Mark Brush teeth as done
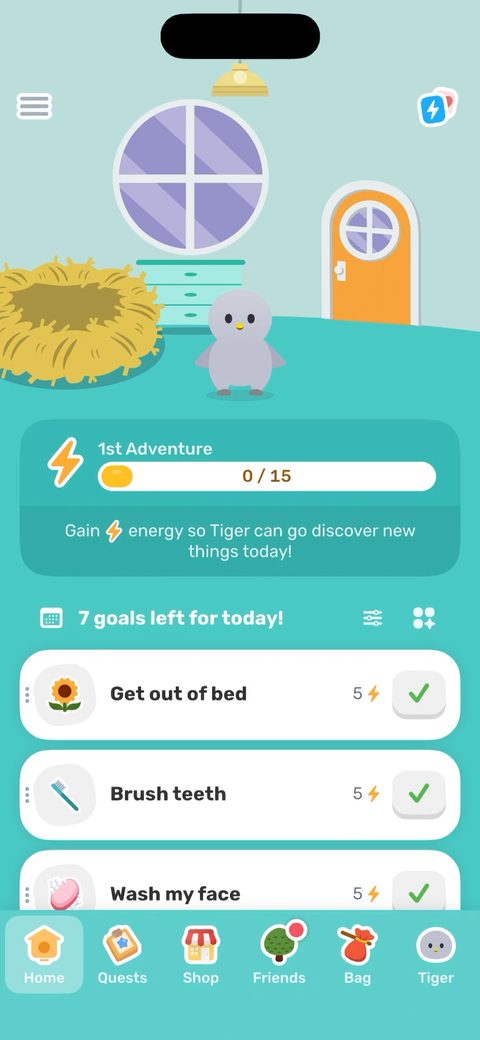Image resolution: width=480 pixels, height=1040 pixels. tap(418, 794)
